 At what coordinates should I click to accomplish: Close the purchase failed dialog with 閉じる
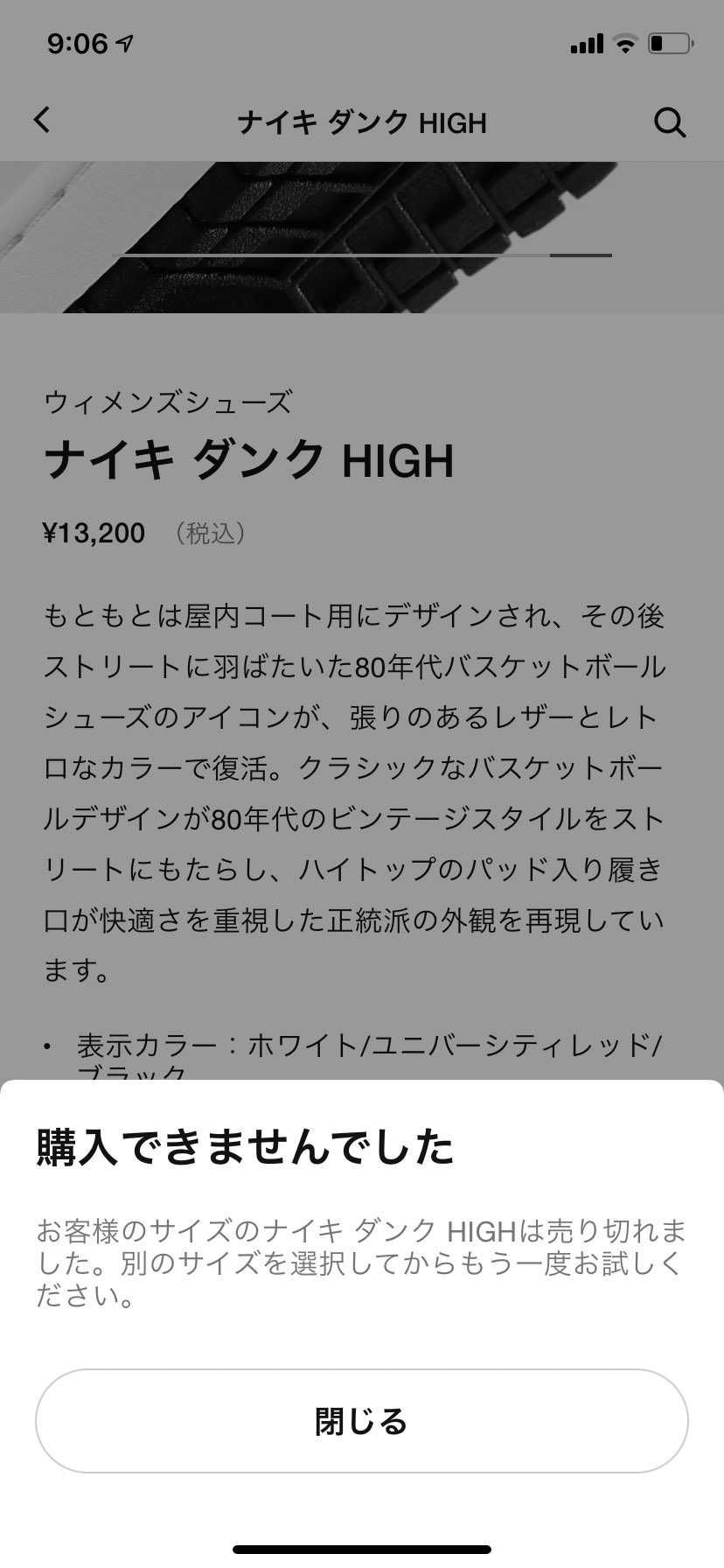coord(361,1421)
